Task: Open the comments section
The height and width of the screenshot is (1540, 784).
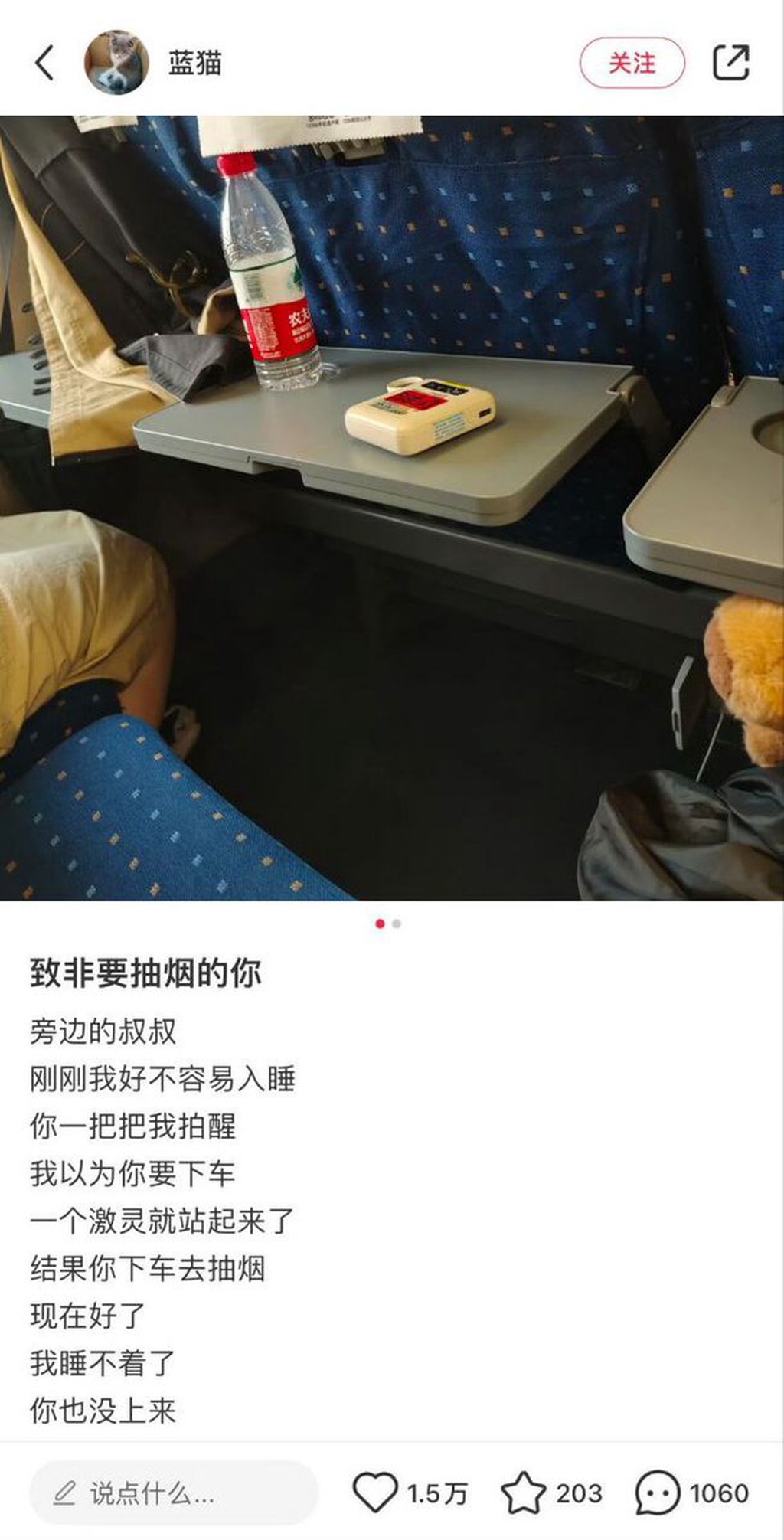Action: pos(658,1493)
